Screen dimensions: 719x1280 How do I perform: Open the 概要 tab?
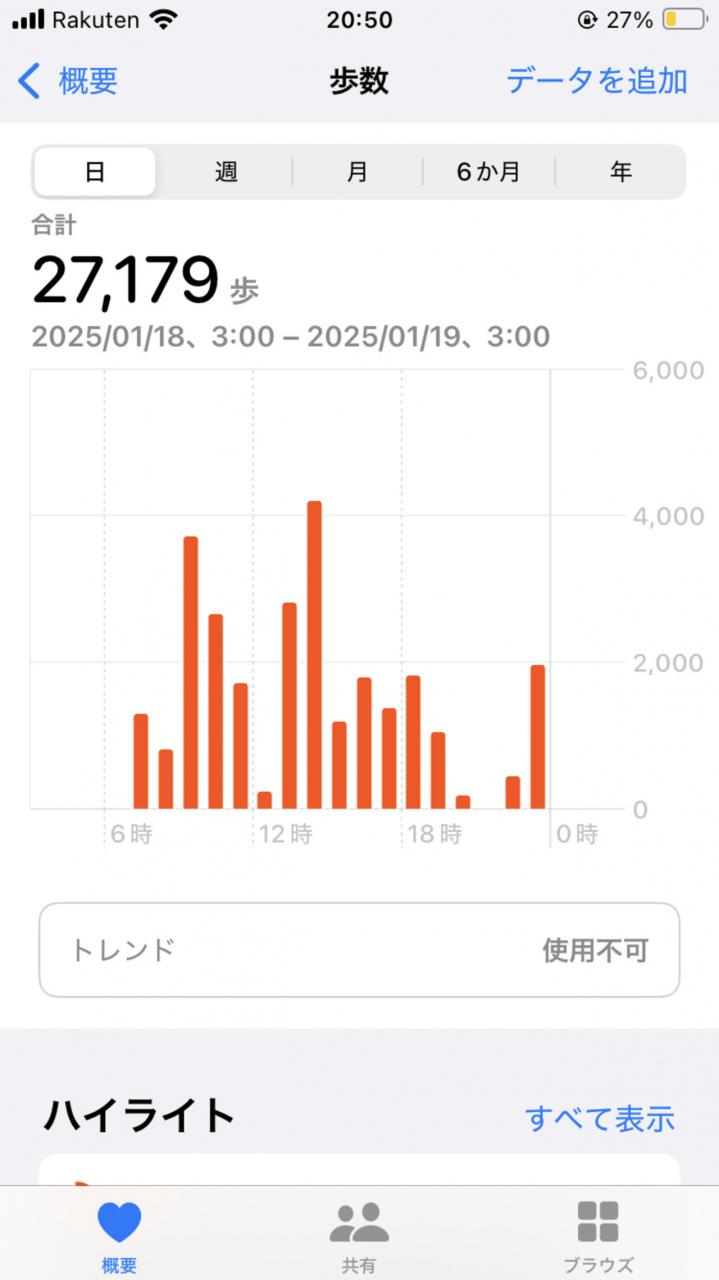pyautogui.click(x=119, y=1235)
